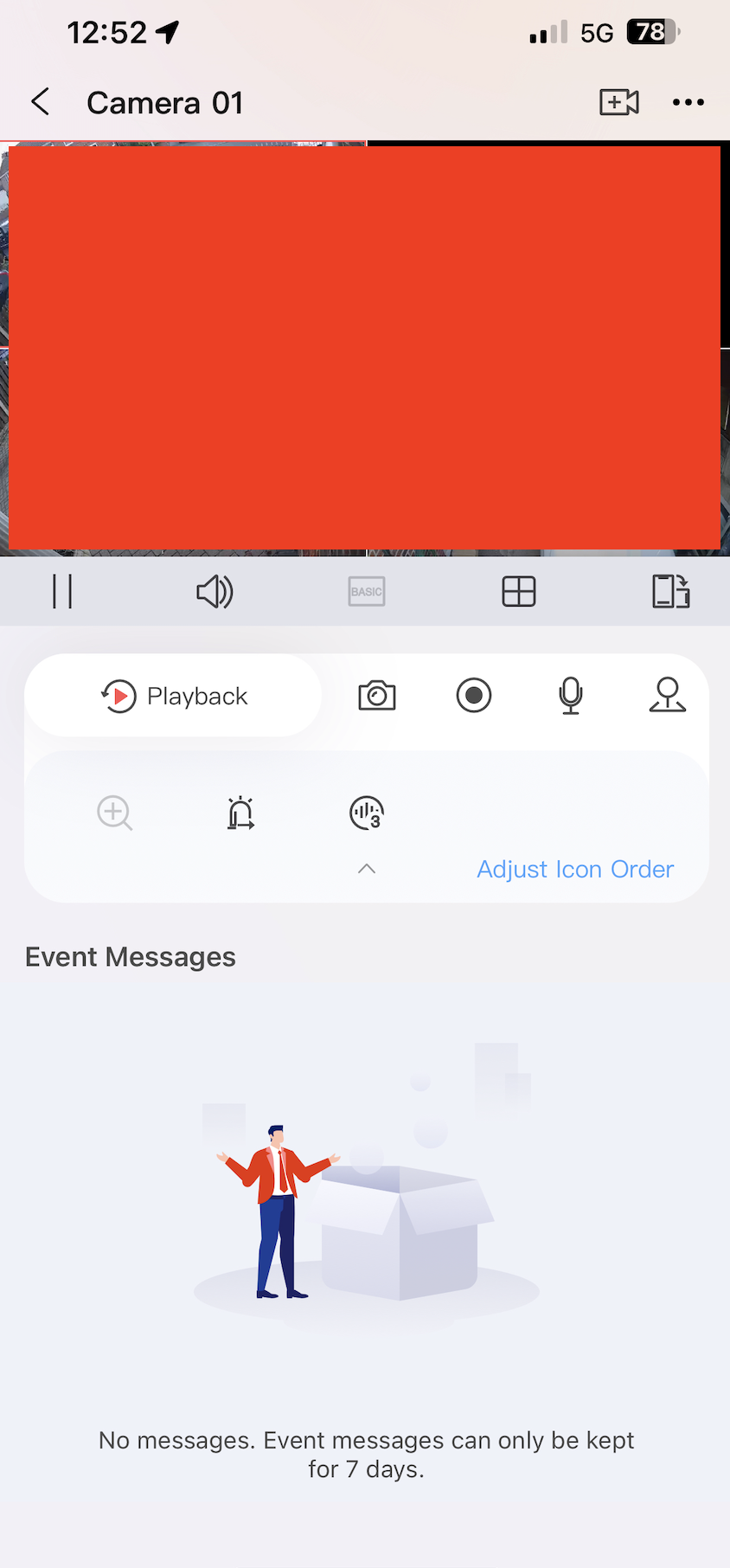This screenshot has width=730, height=1568.
Task: Start recording the live video
Action: (x=474, y=696)
